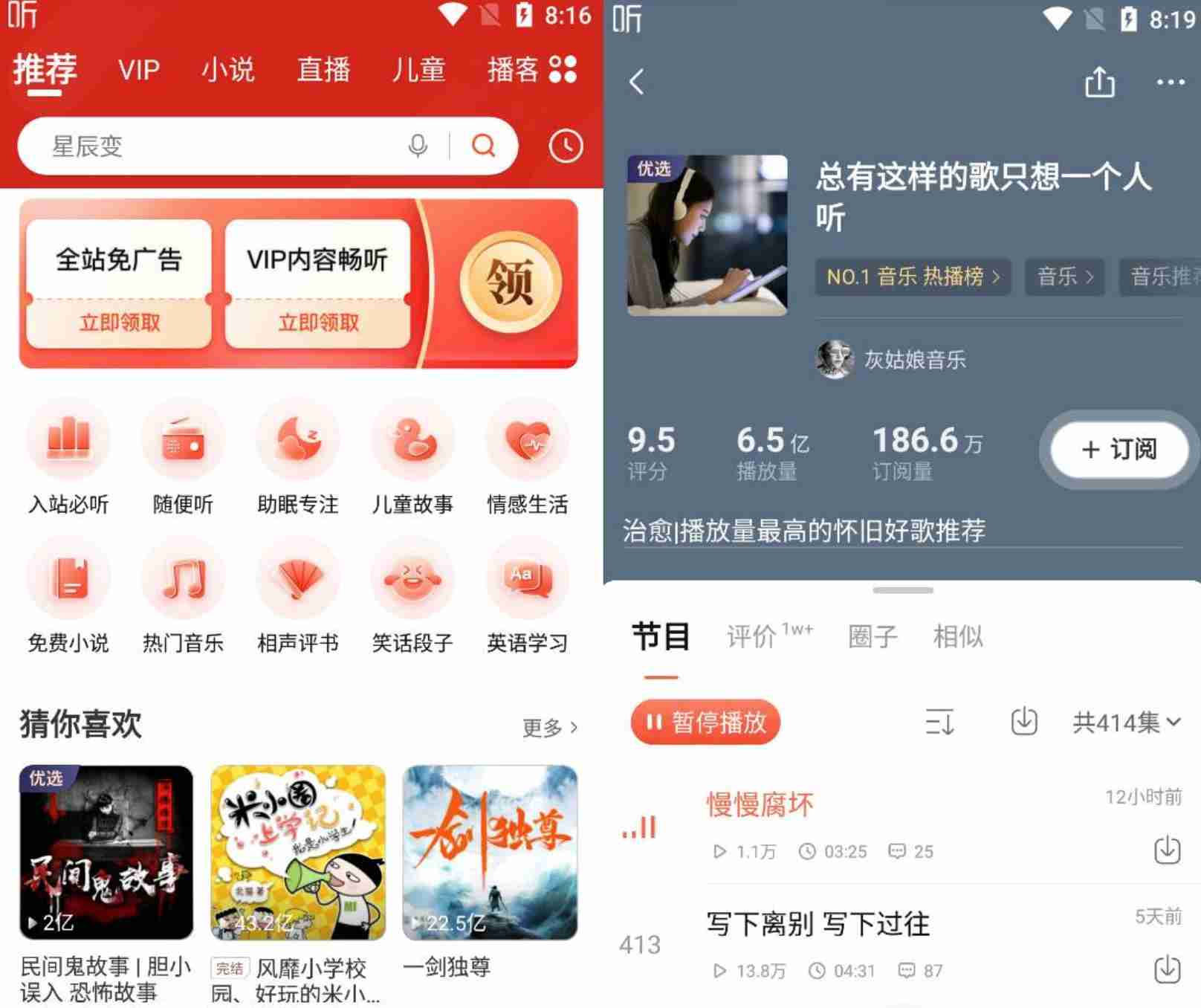1201x1008 pixels.
Task: View more in 猜你喜欢 via 更多
Action: 549,728
